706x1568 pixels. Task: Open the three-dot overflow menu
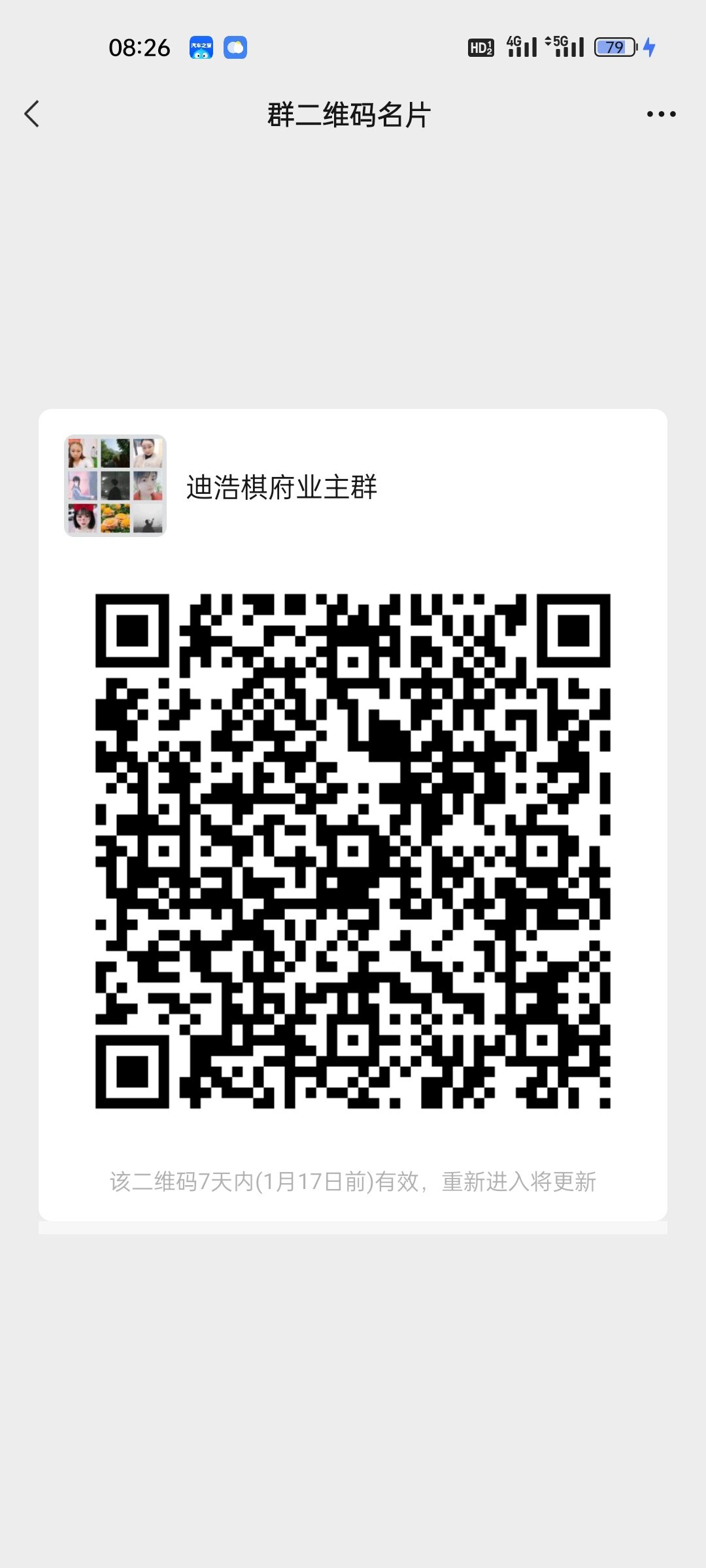point(661,114)
